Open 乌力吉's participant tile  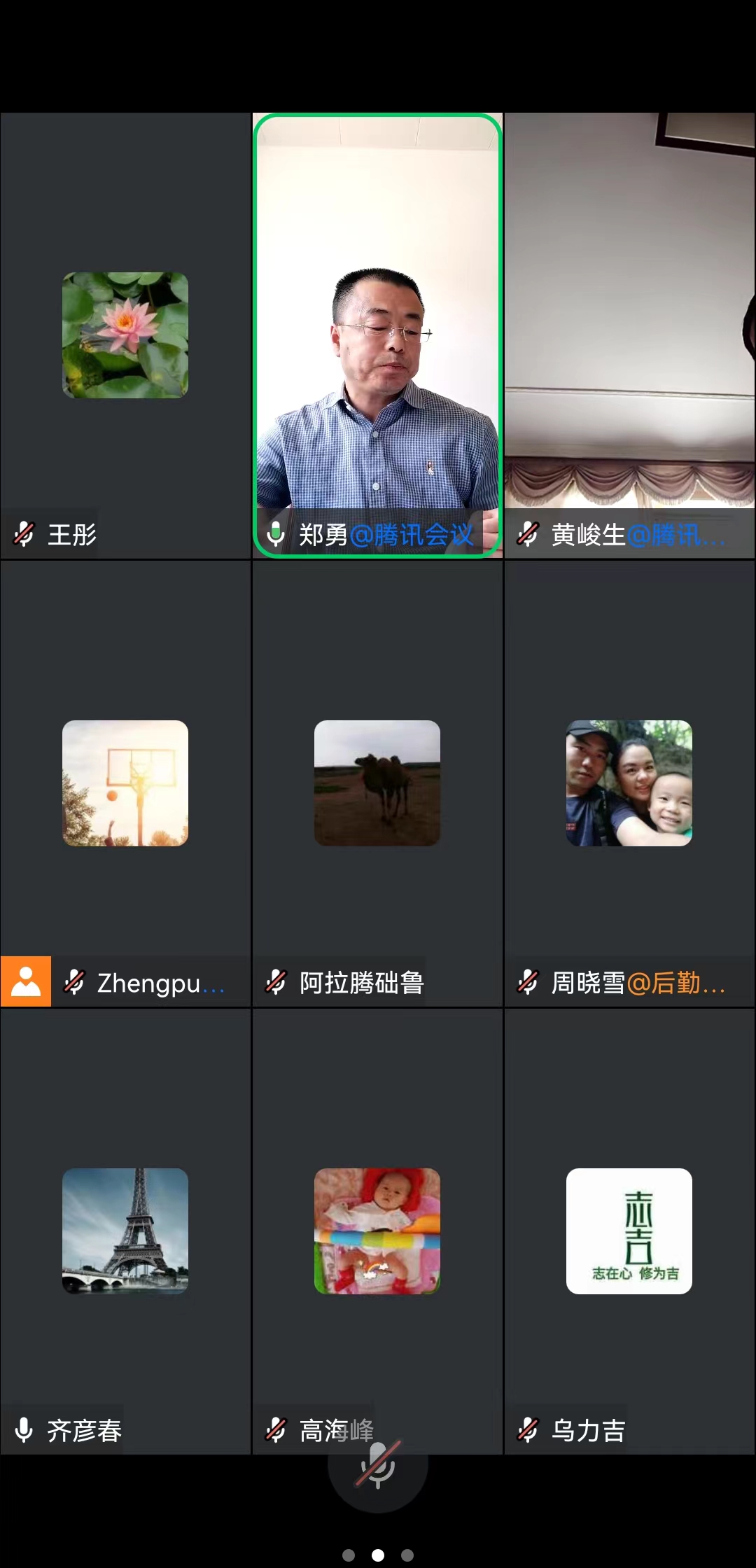coord(630,1231)
